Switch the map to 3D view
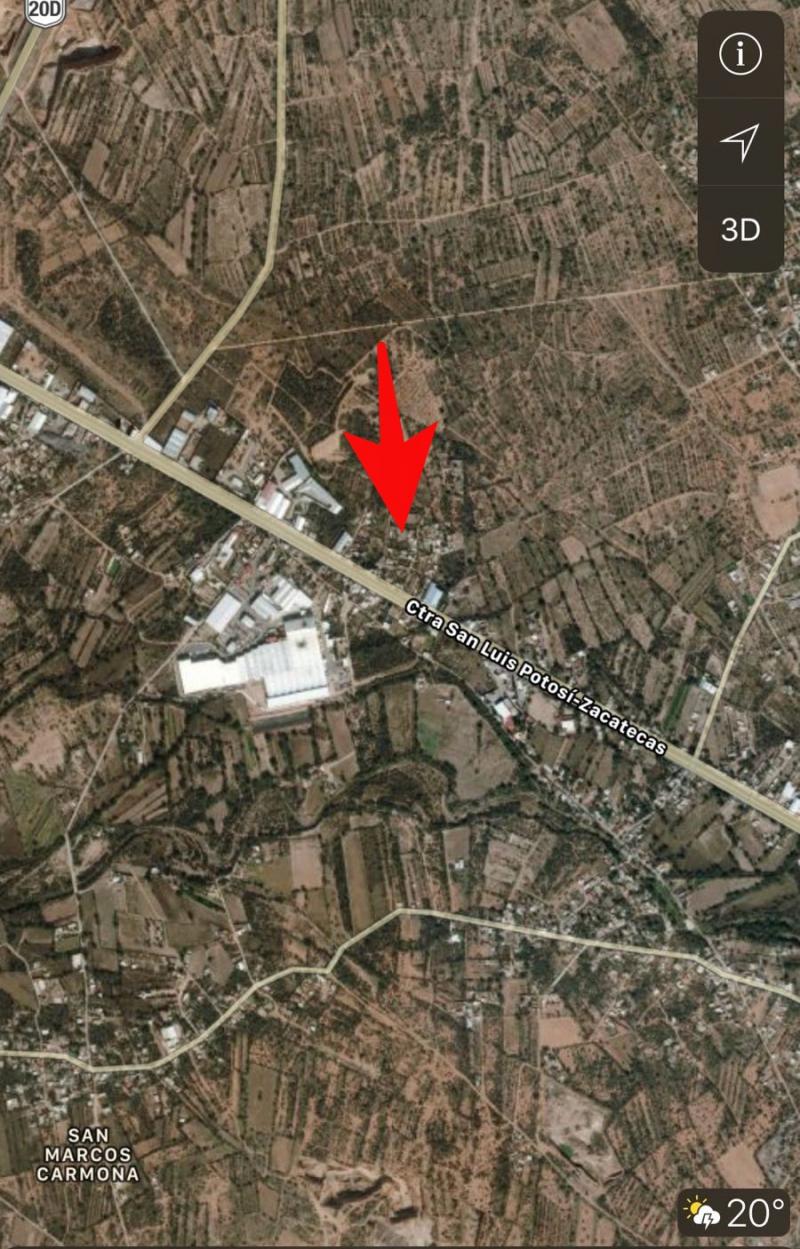 click(x=740, y=230)
